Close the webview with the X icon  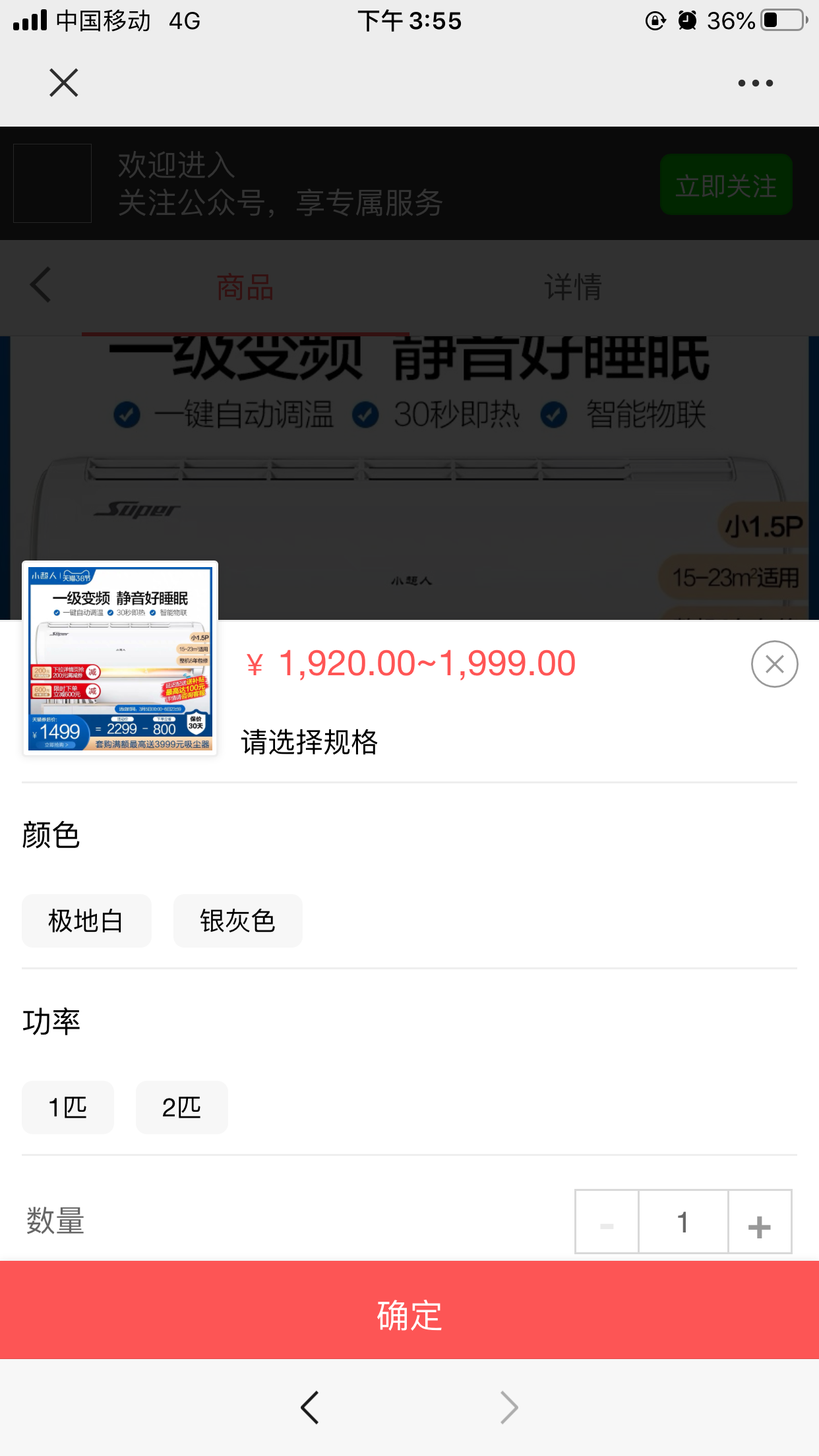click(x=64, y=83)
